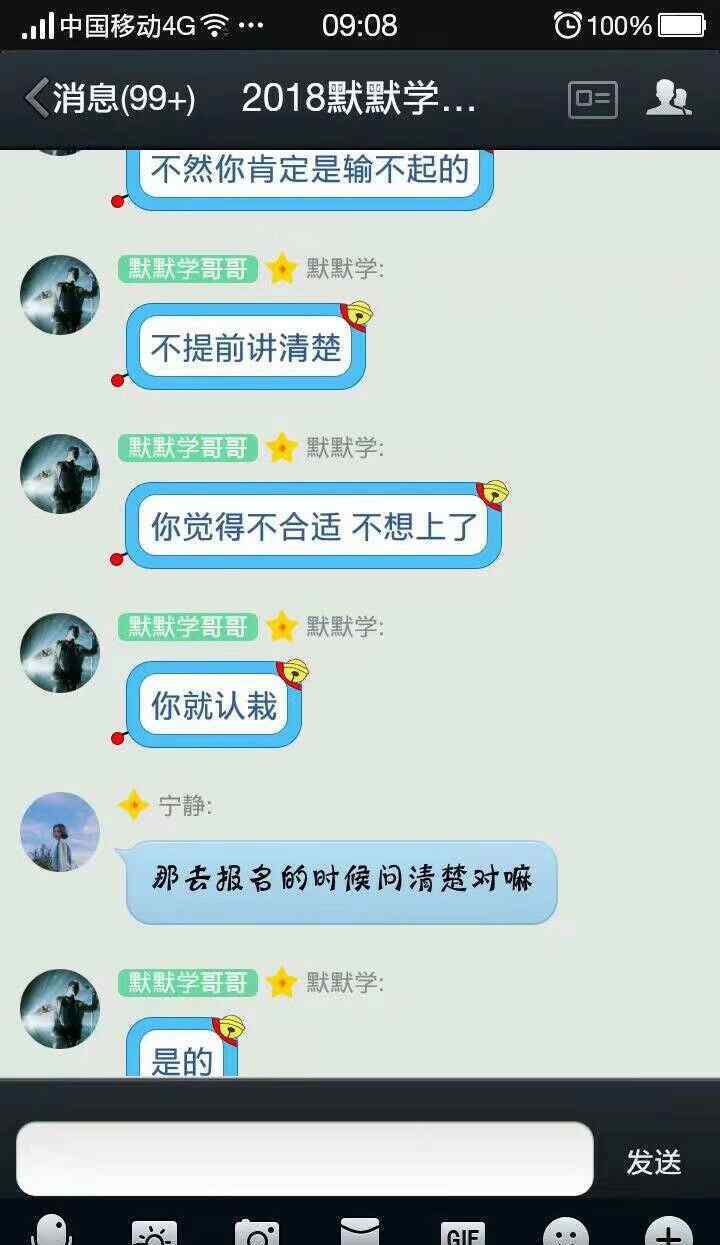
Task: Open the red packet envelope icon
Action: coord(360,1233)
